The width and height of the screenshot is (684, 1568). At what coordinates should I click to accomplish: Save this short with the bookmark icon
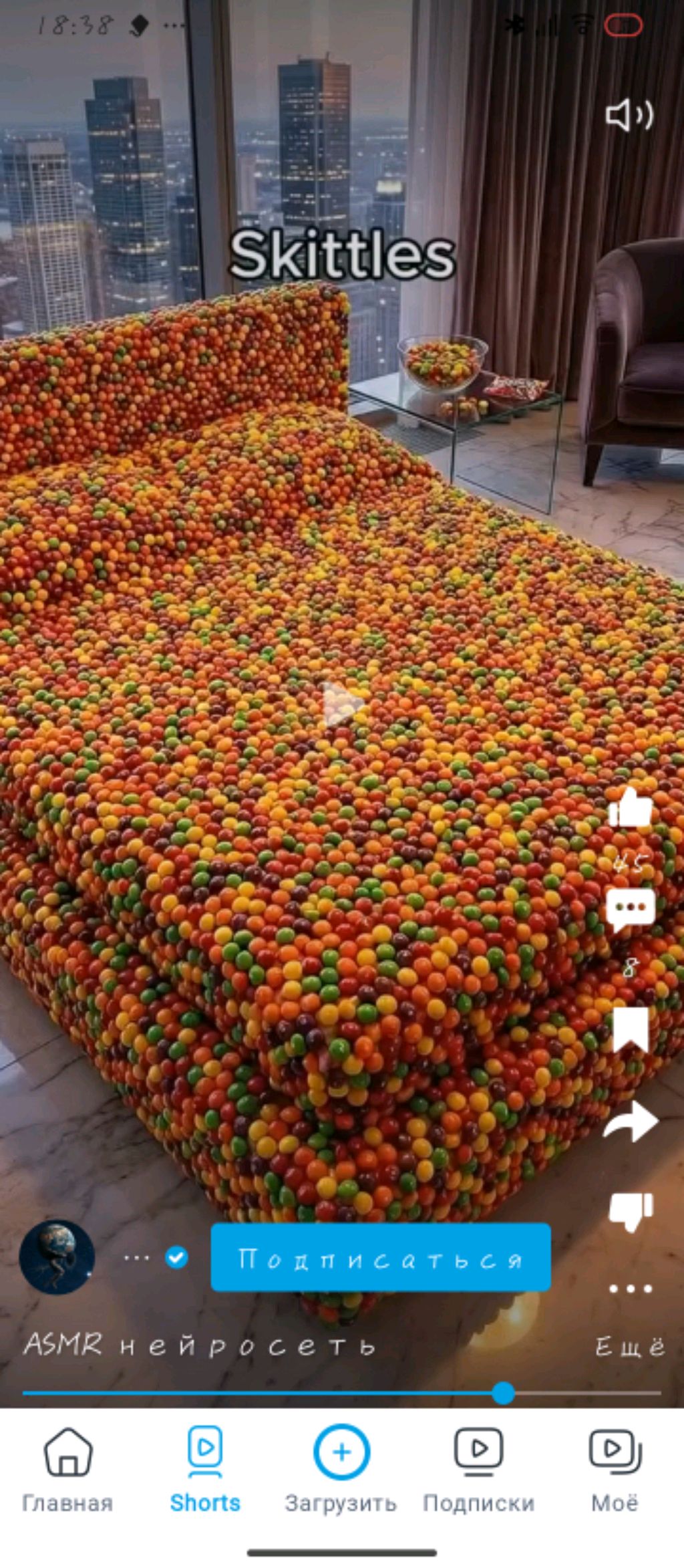630,1030
